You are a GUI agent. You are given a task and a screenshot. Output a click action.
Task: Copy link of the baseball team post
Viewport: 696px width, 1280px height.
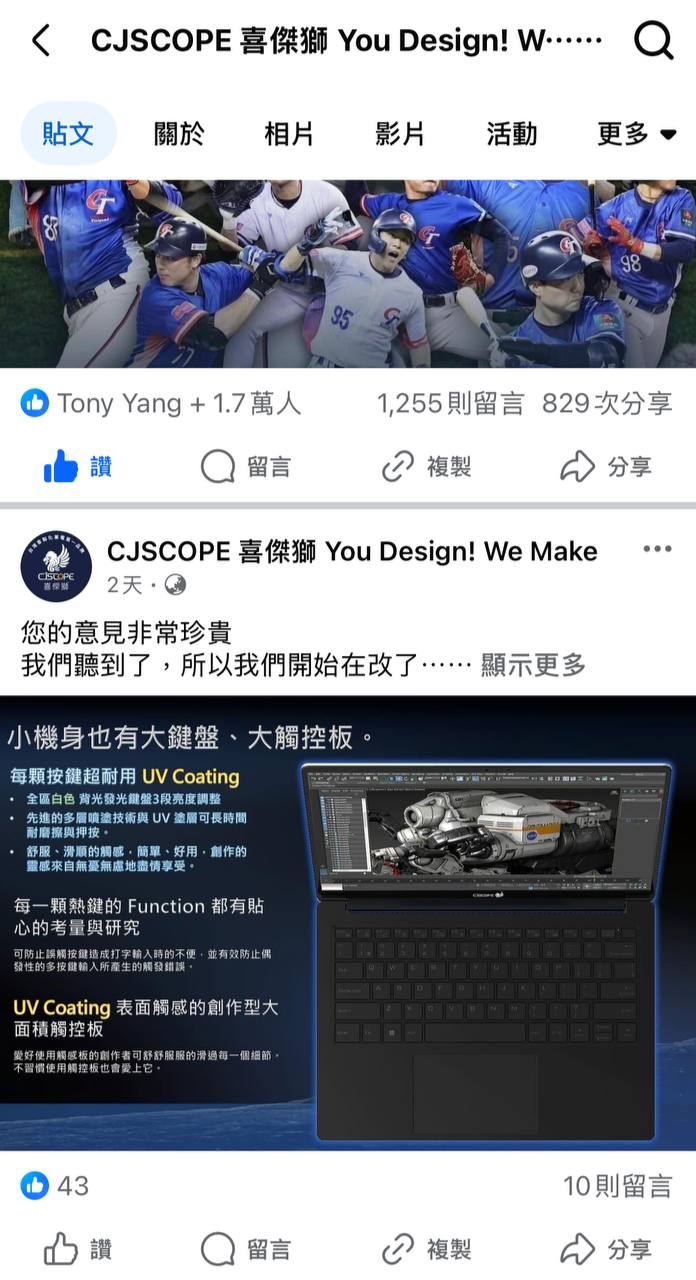pos(426,466)
